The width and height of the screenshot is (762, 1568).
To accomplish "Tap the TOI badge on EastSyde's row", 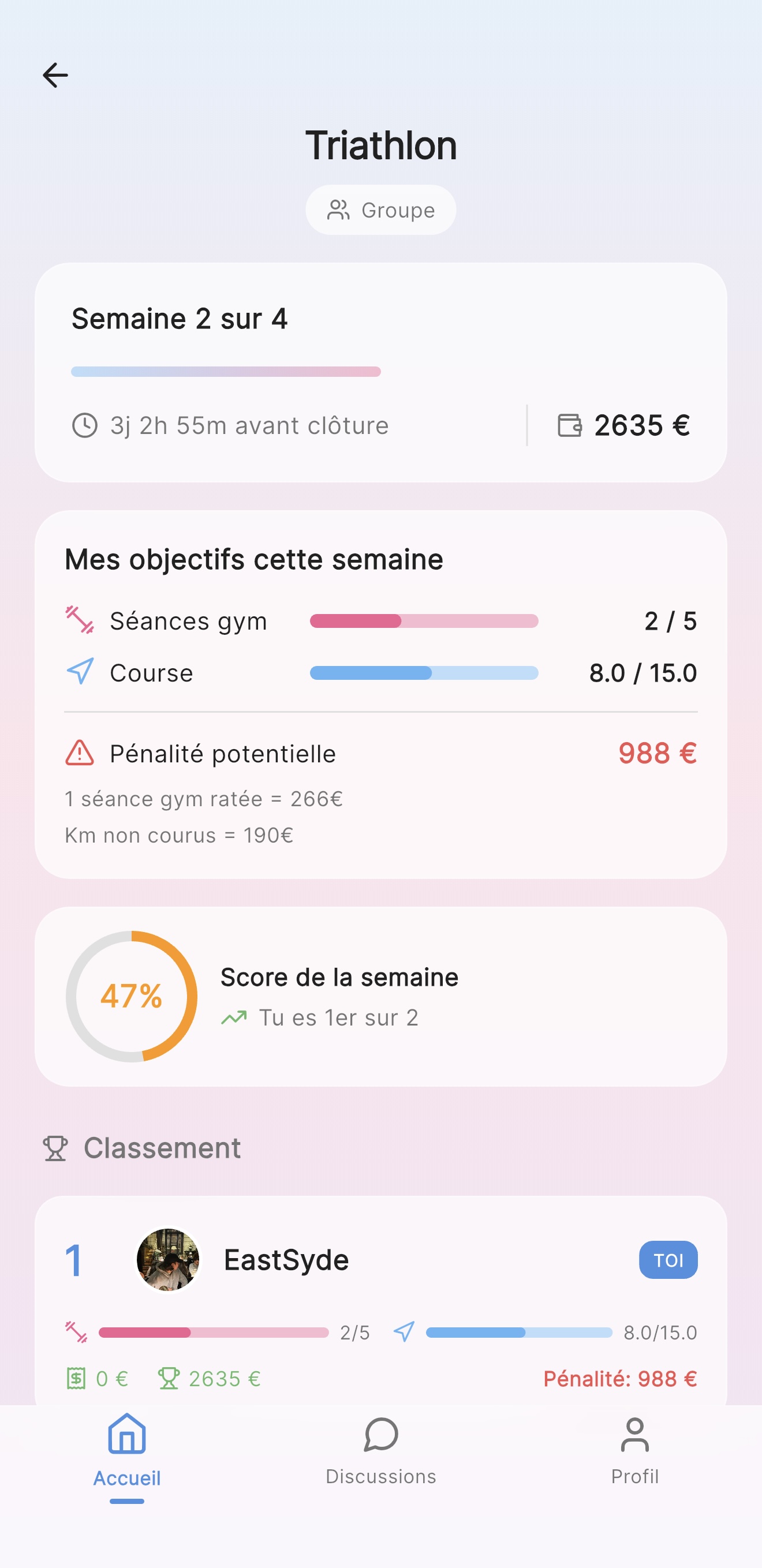I will pos(667,1260).
